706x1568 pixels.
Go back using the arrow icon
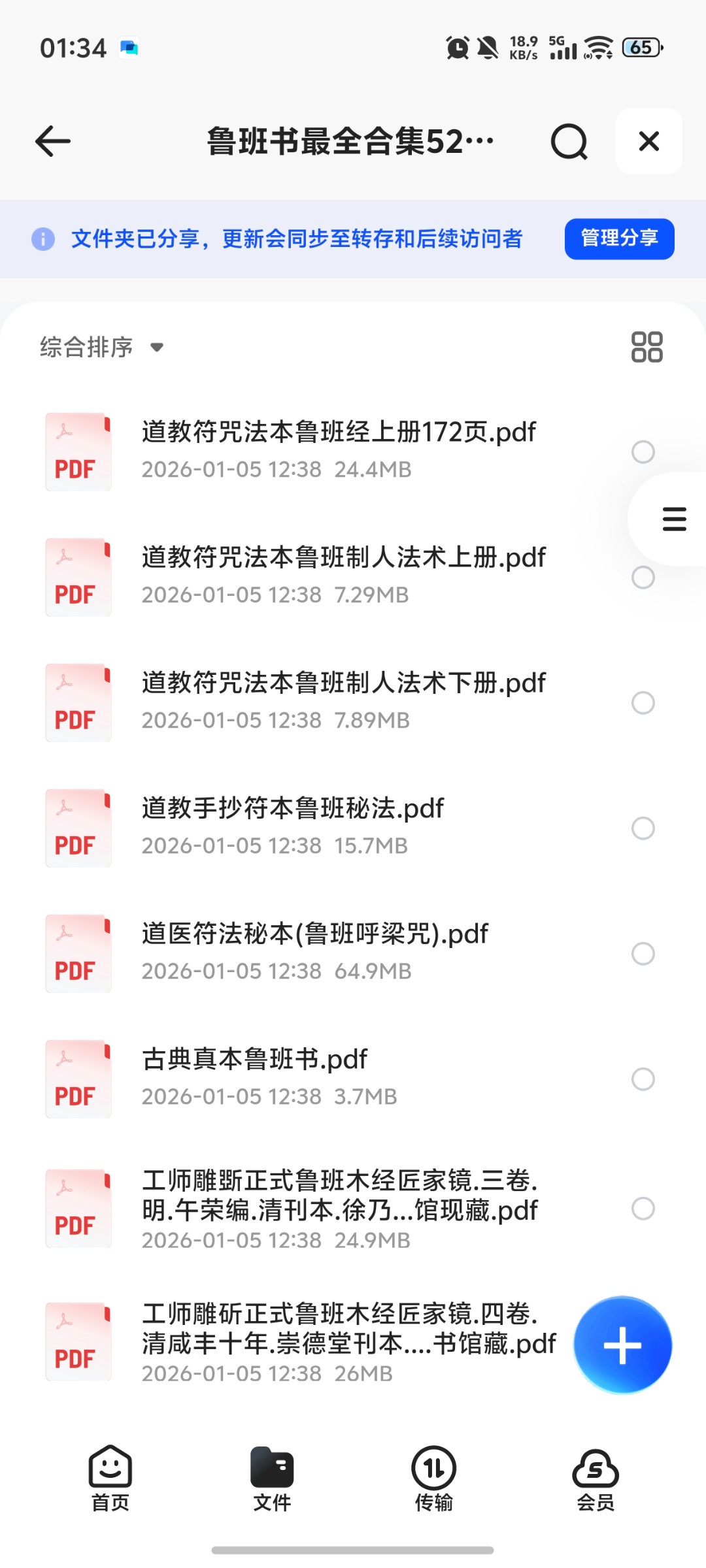coord(53,141)
